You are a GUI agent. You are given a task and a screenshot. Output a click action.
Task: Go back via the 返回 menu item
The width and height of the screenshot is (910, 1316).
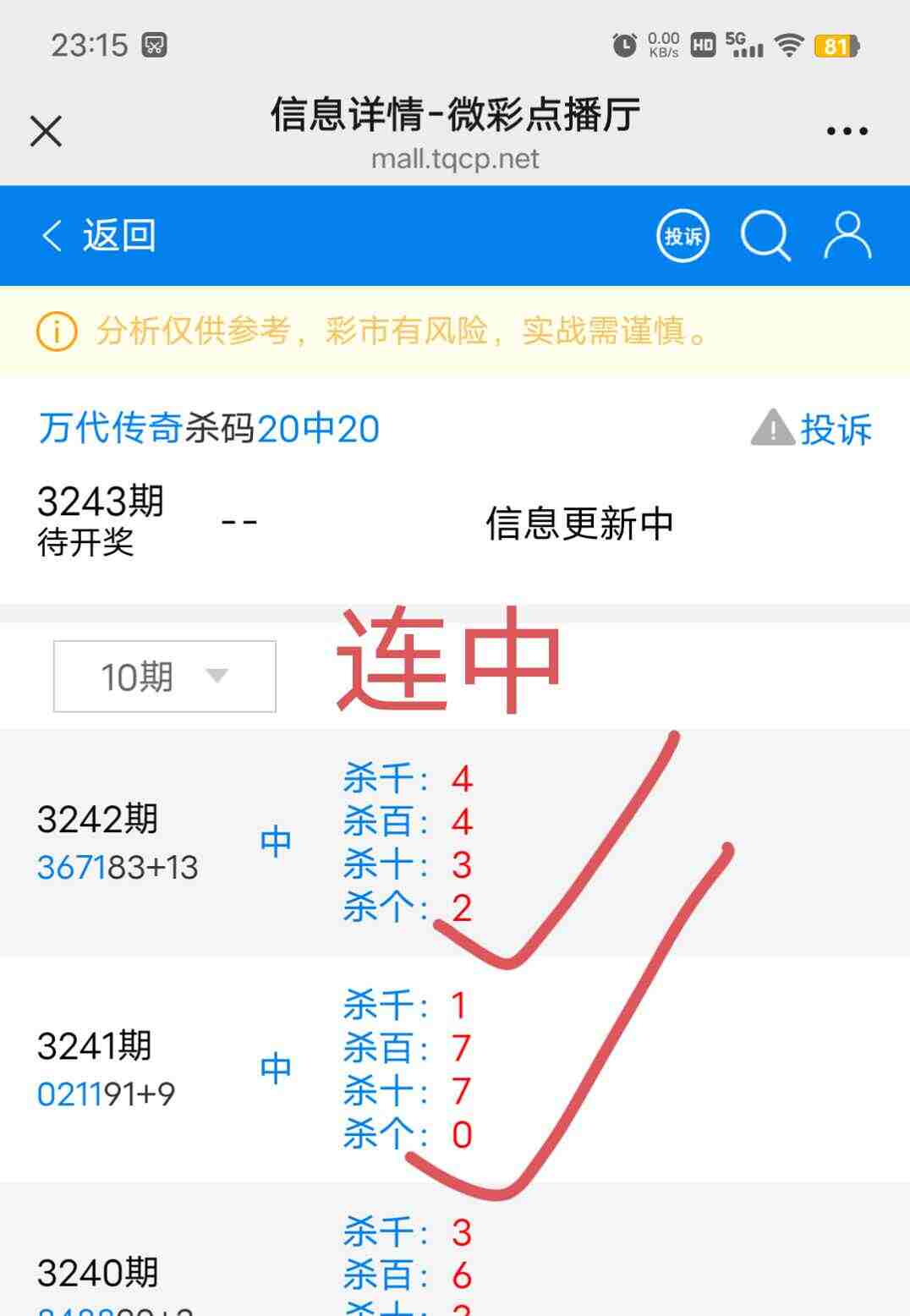[118, 236]
